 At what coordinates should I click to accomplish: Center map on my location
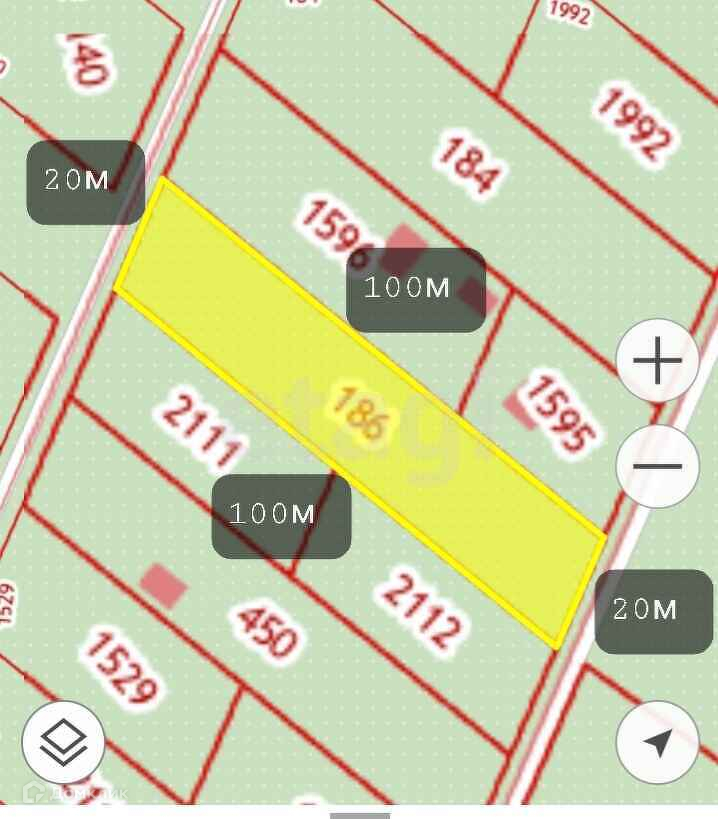[x=657, y=743]
